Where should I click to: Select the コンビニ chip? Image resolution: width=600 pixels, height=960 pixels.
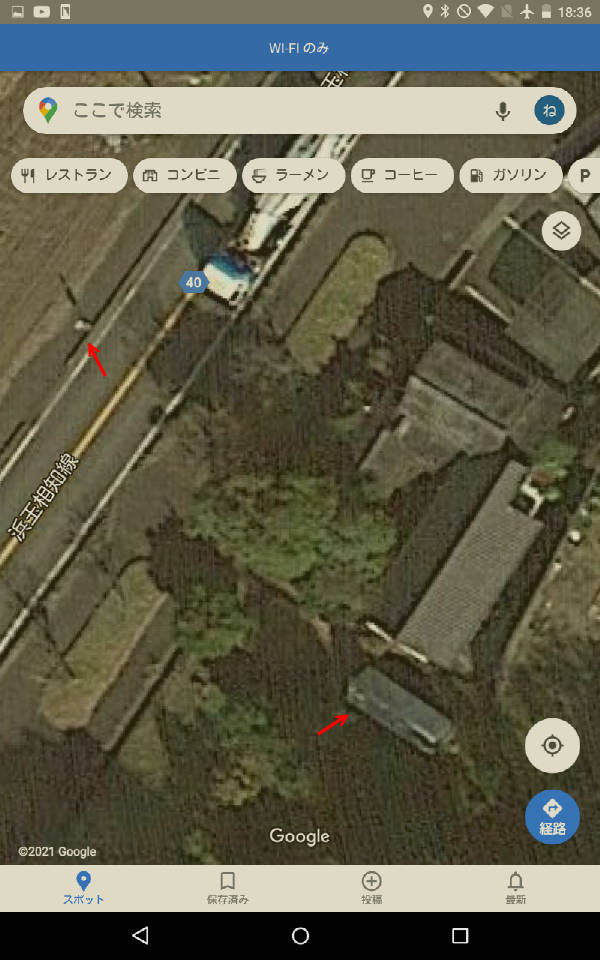(184, 175)
